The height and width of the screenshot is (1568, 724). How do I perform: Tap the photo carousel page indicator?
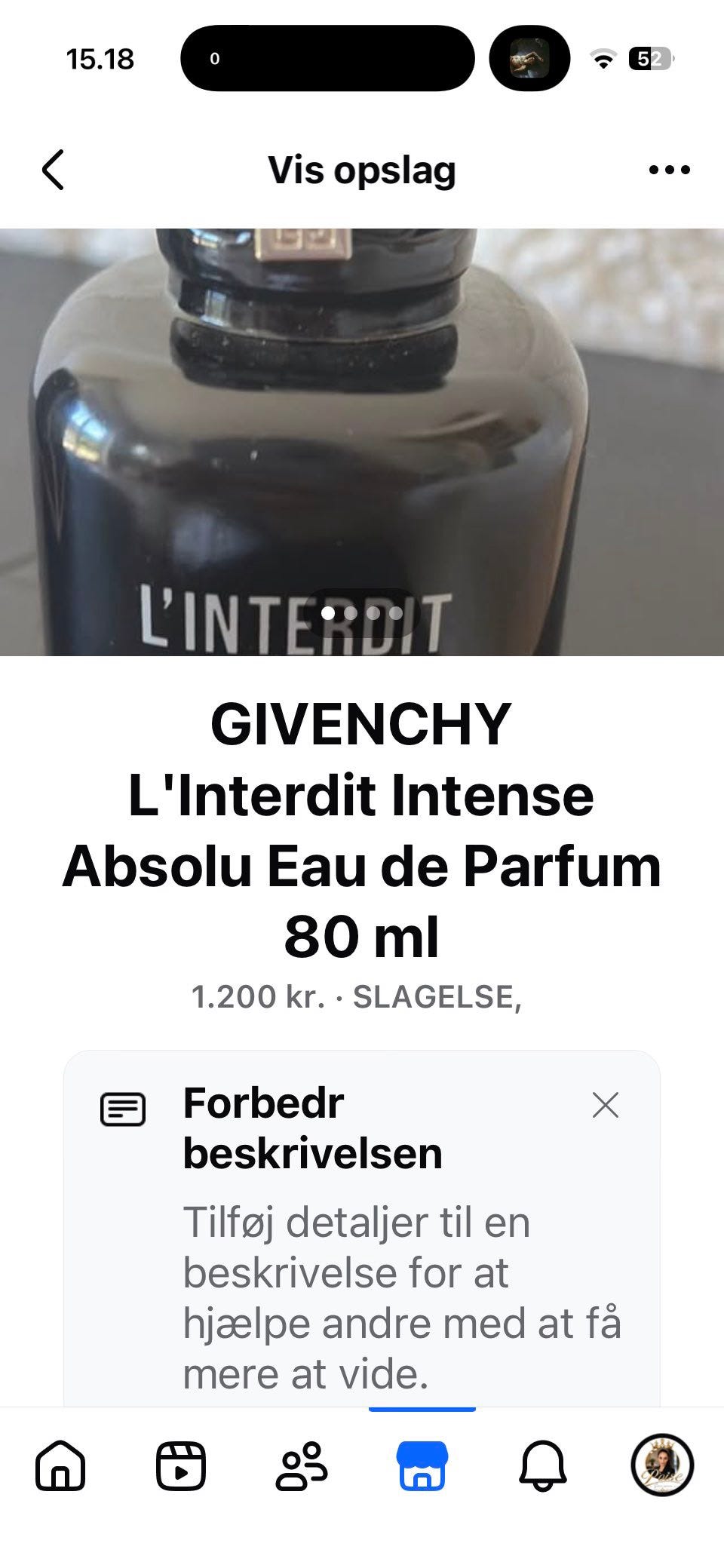[362, 613]
